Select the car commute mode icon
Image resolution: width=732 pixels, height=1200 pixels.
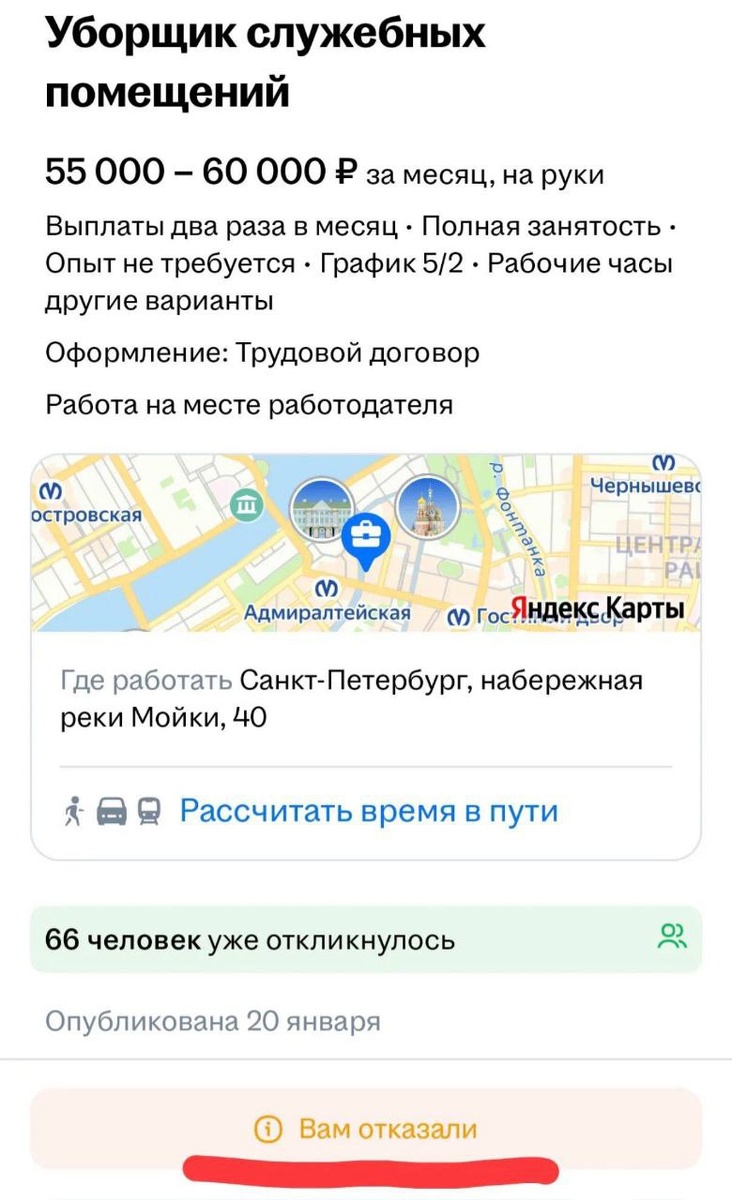tap(110, 811)
